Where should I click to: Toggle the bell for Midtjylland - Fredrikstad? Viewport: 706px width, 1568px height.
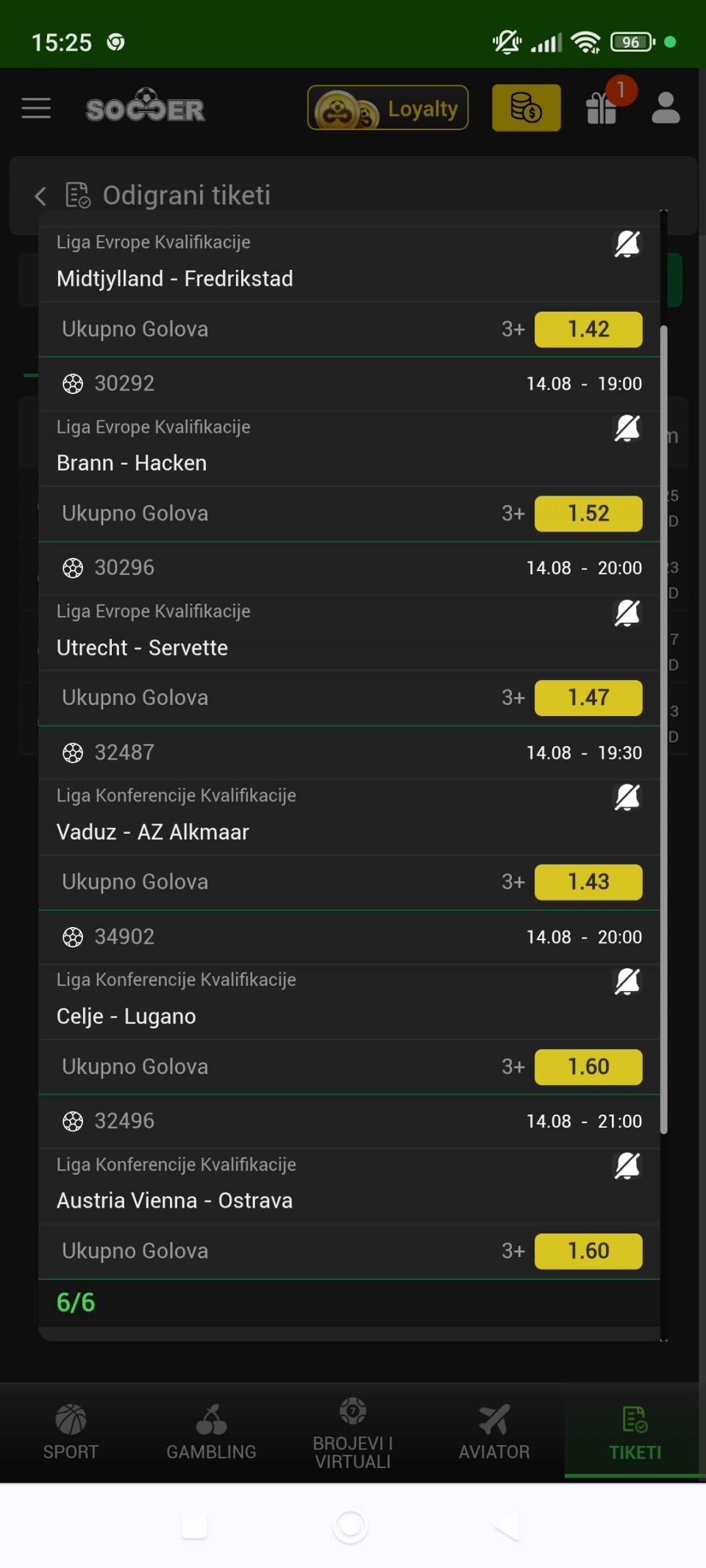click(x=627, y=243)
